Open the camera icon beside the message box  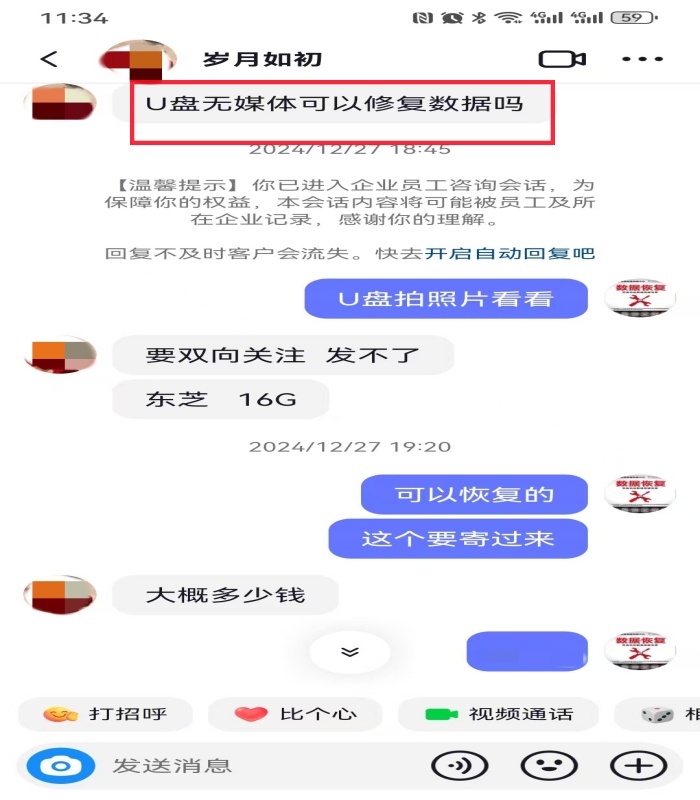click(x=60, y=766)
